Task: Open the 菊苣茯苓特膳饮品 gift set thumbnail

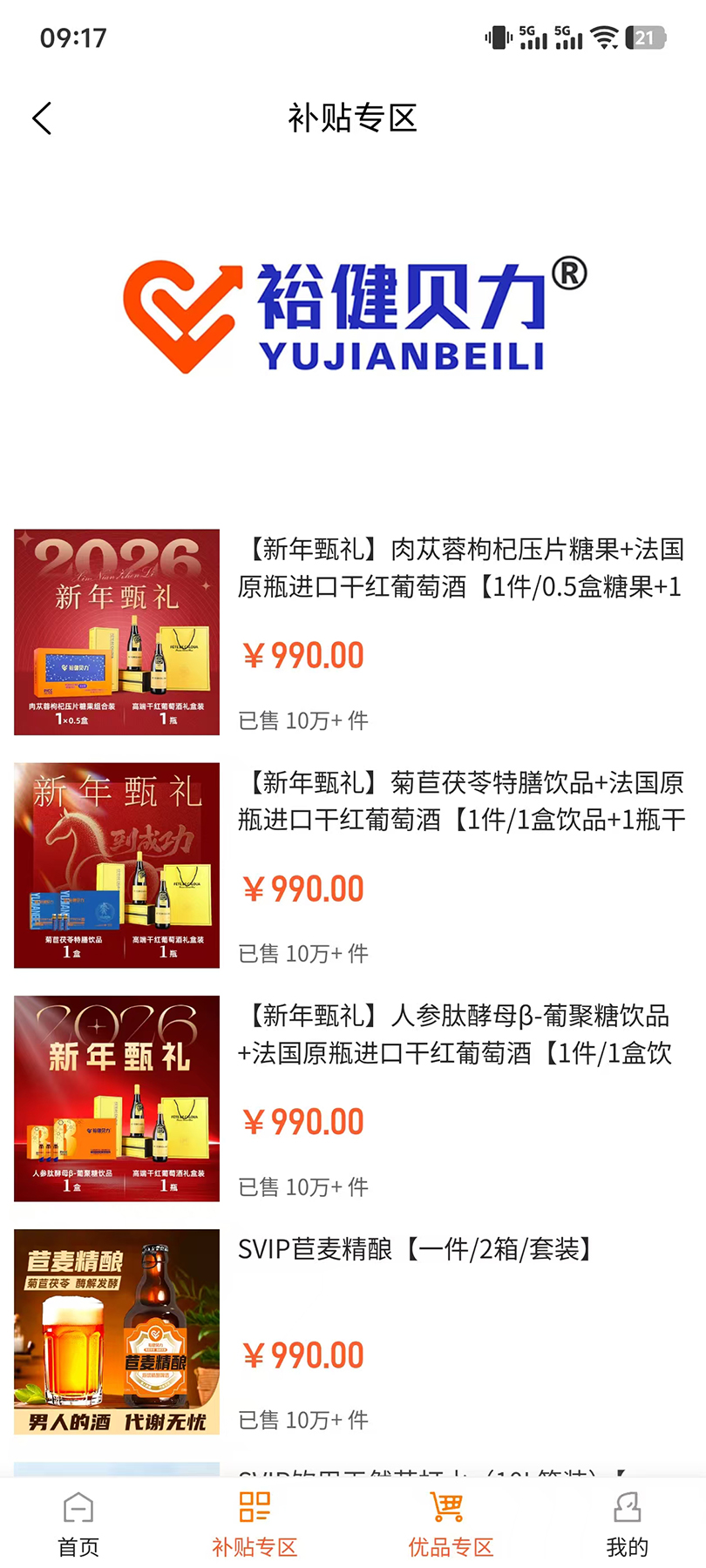Action: (x=116, y=864)
